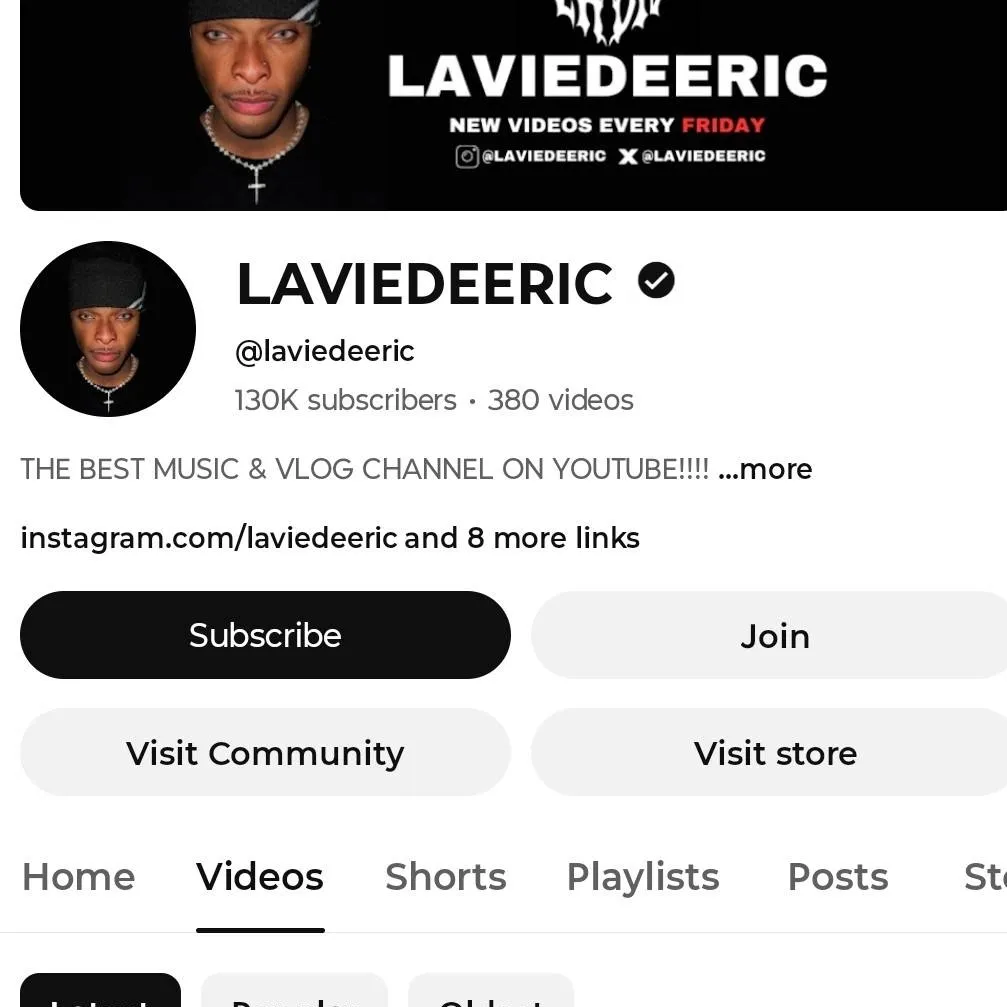Go to the Posts tab

[x=837, y=877]
